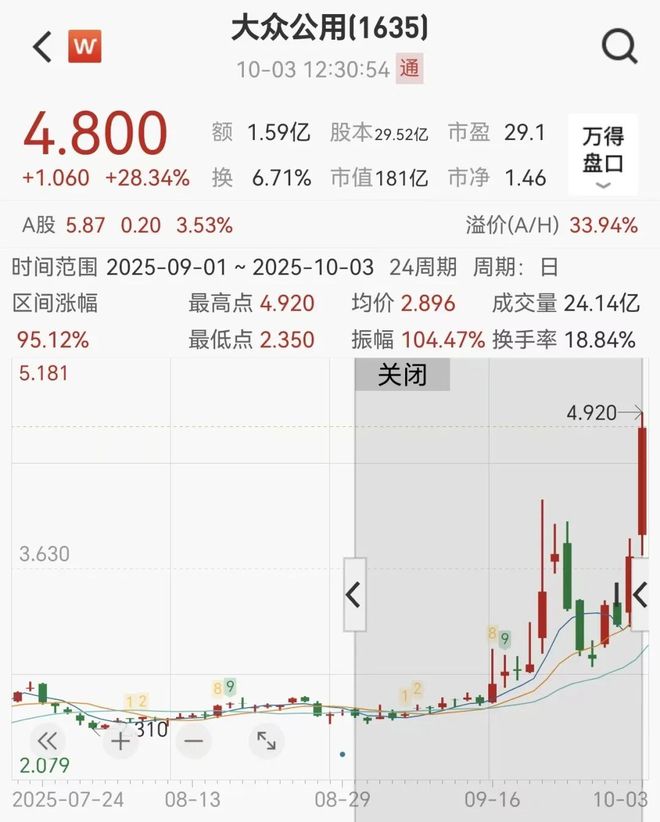The height and width of the screenshot is (822, 660).
Task: Close the range statistics via 关闭
Action: (x=402, y=375)
